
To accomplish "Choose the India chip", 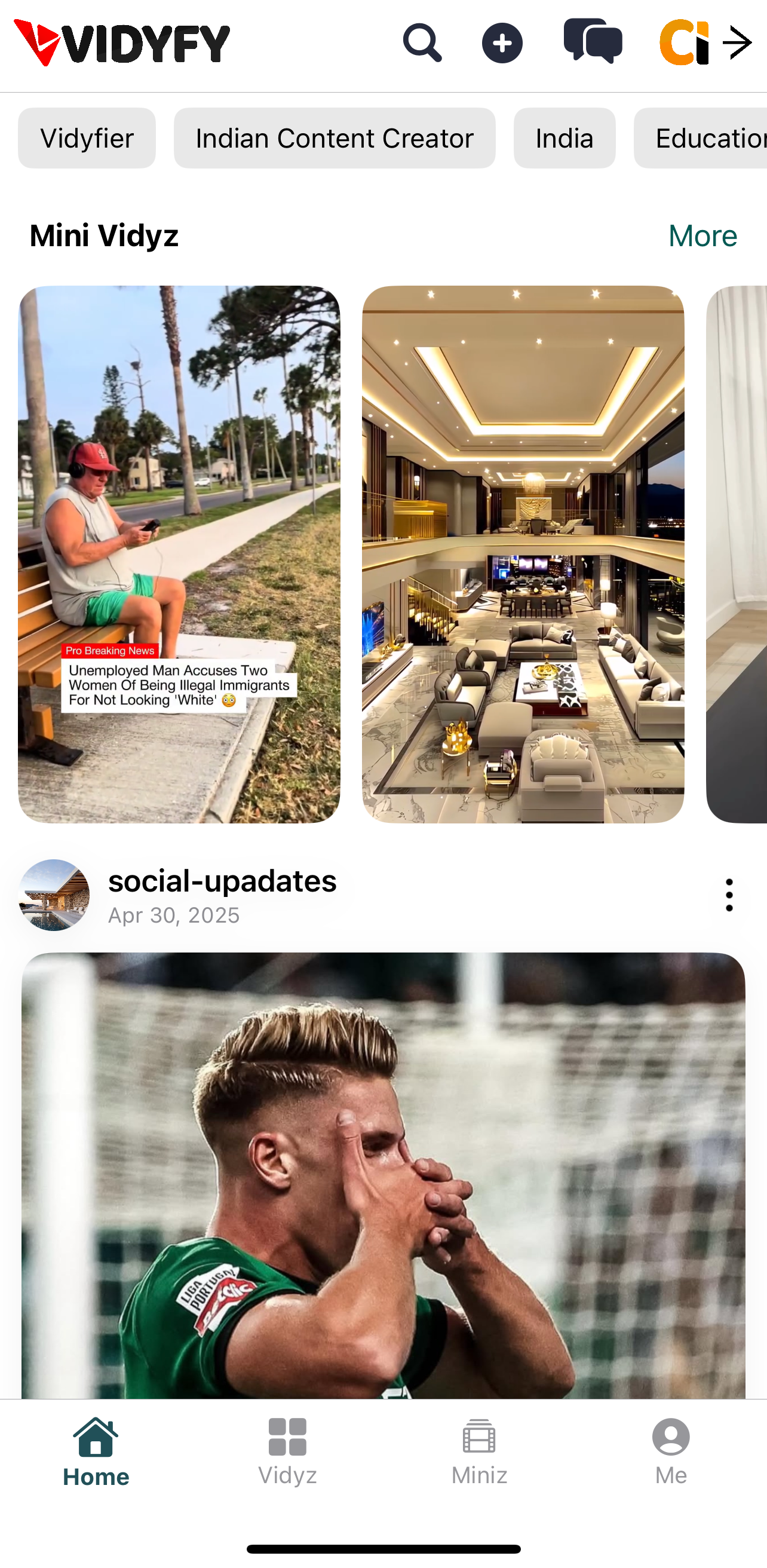I will pyautogui.click(x=564, y=138).
